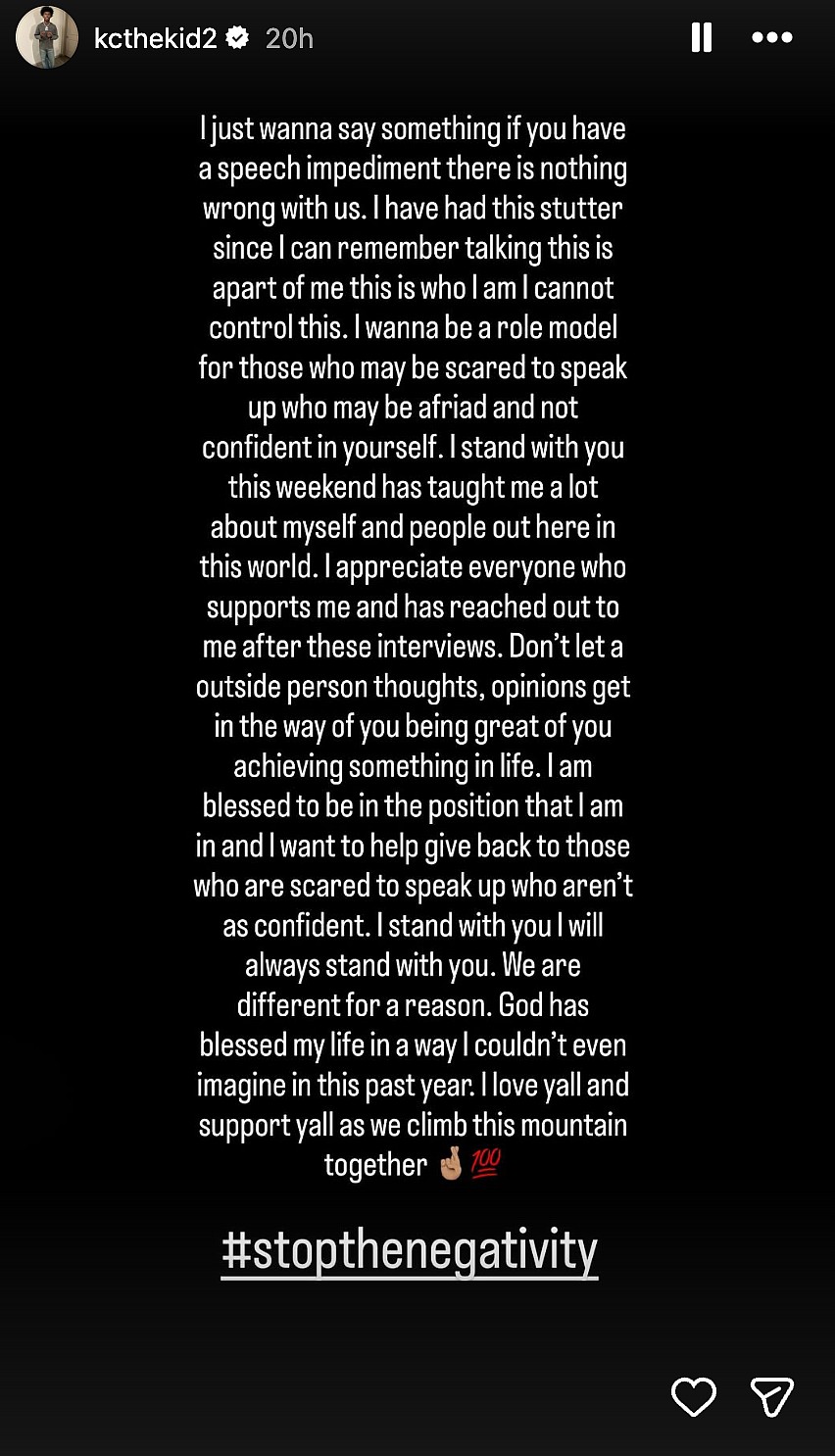Click the underlined hashtag text near the bottom
Screen dimensions: 835x1456
click(x=412, y=1248)
